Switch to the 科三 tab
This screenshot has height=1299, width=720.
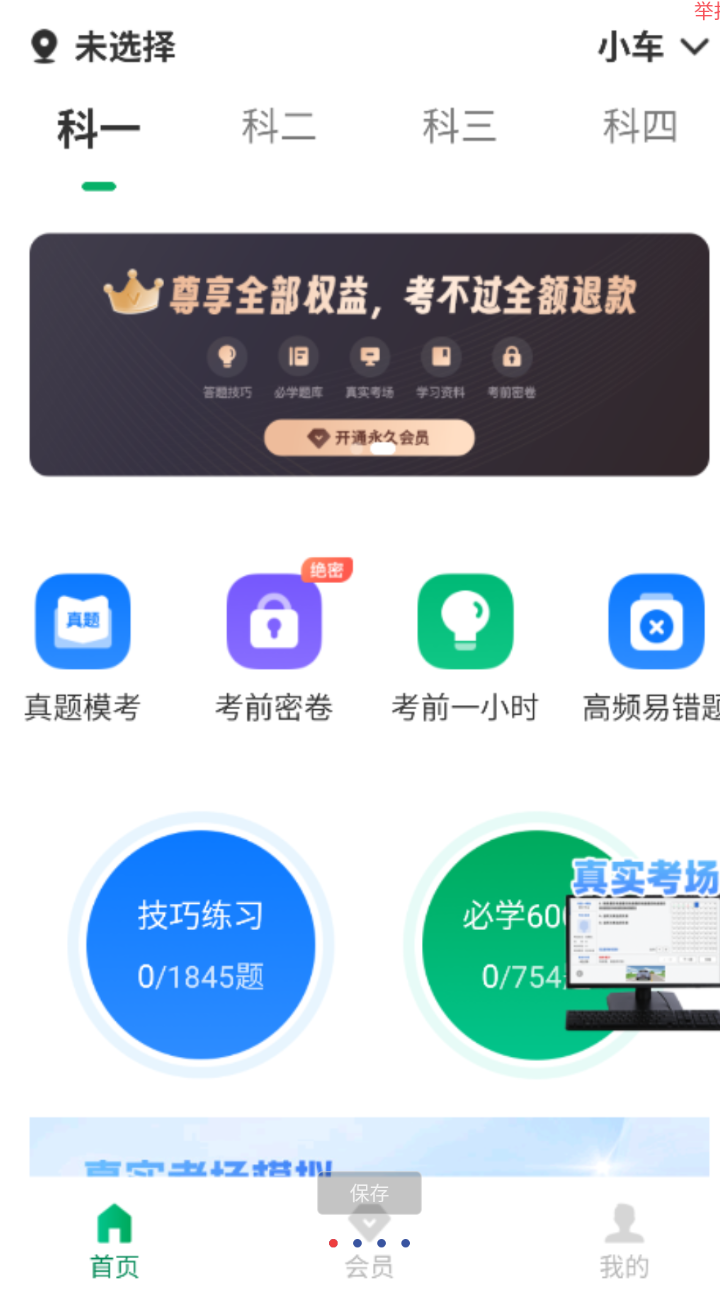click(459, 128)
